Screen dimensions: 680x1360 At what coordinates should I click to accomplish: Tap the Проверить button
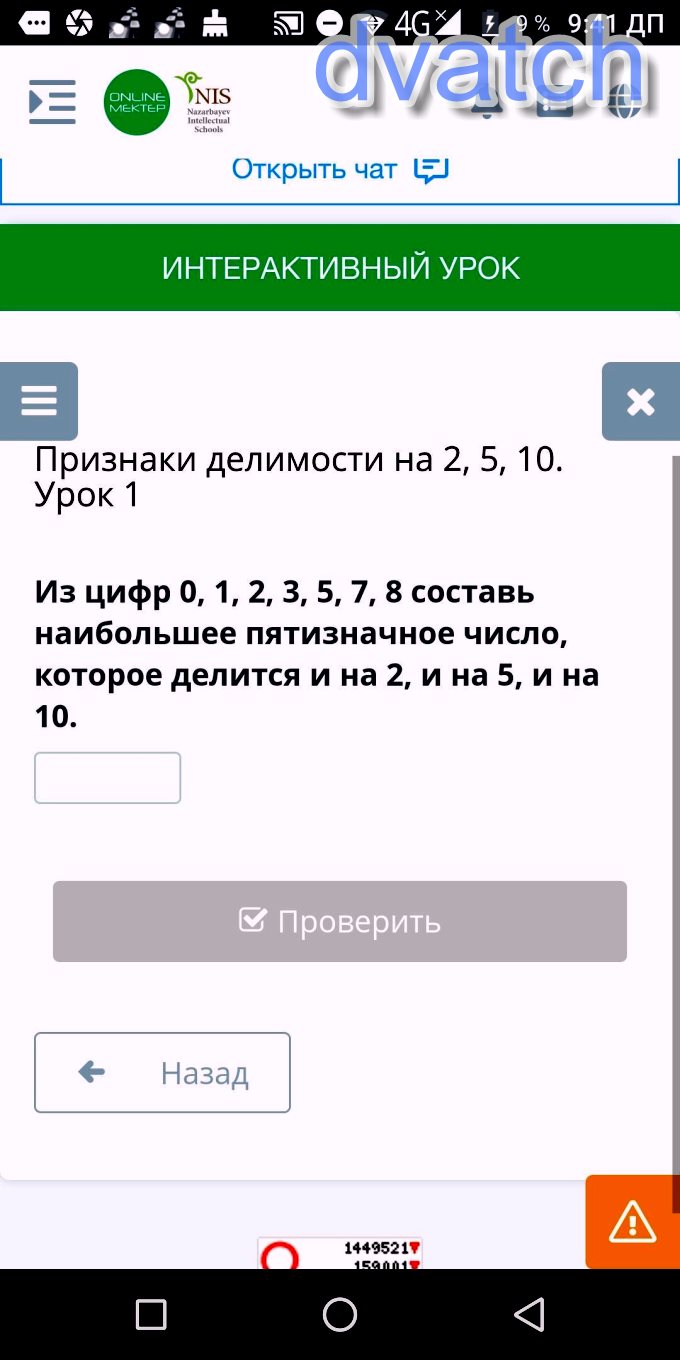[x=340, y=921]
